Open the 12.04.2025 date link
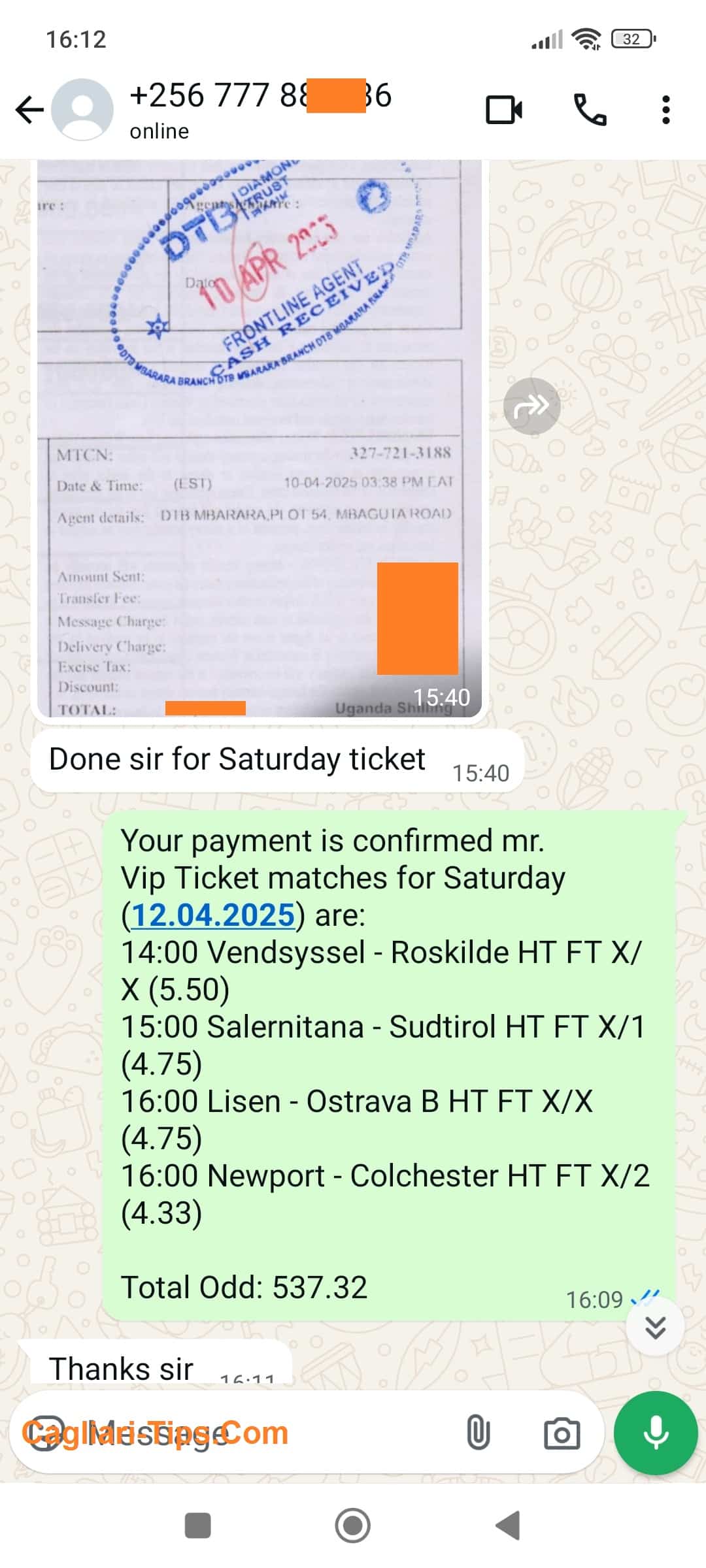 pos(212,915)
